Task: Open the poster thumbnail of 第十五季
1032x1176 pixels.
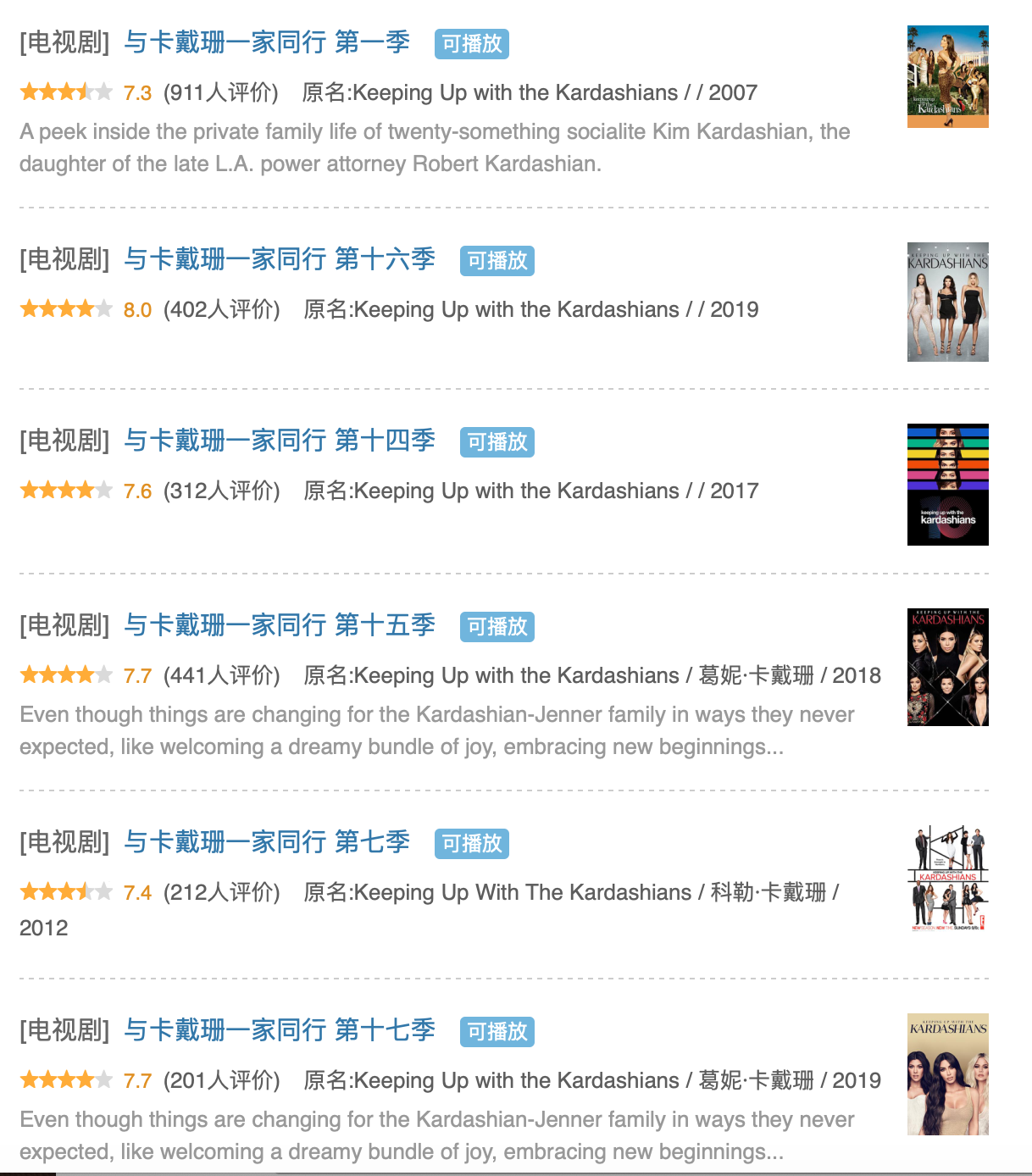Action: pos(947,668)
